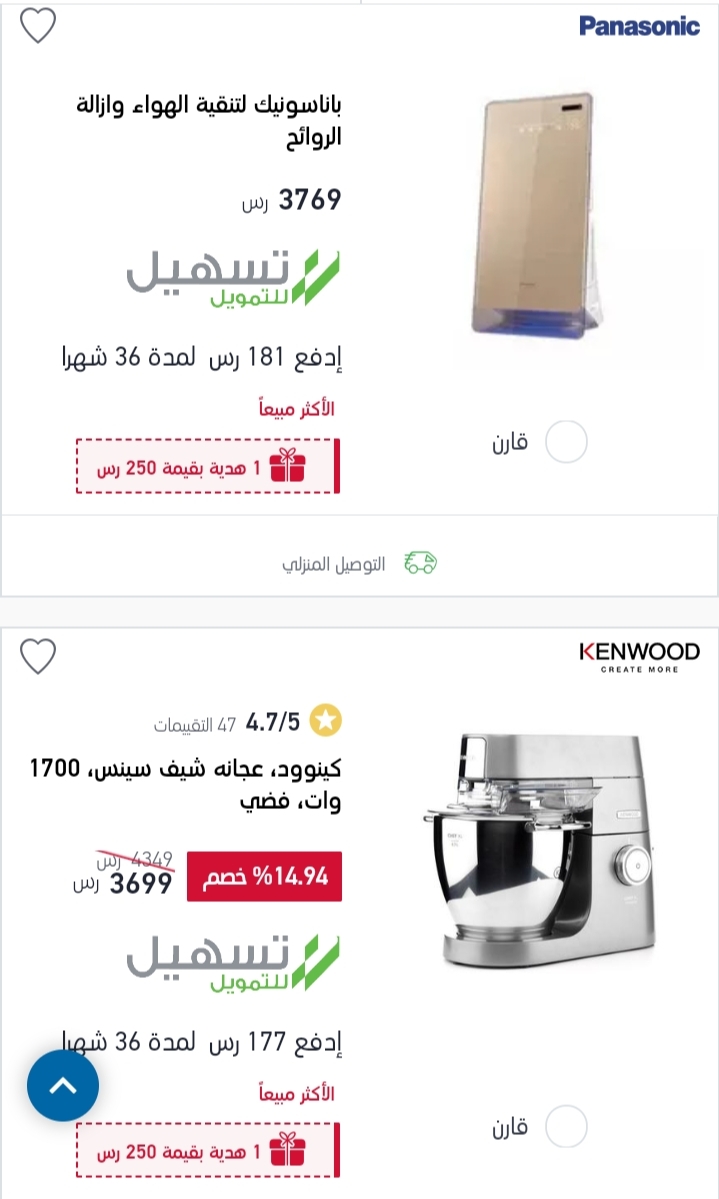The image size is (719, 1199).
Task: Open the Kenwood kitchen mixer product
Action: pos(185,784)
